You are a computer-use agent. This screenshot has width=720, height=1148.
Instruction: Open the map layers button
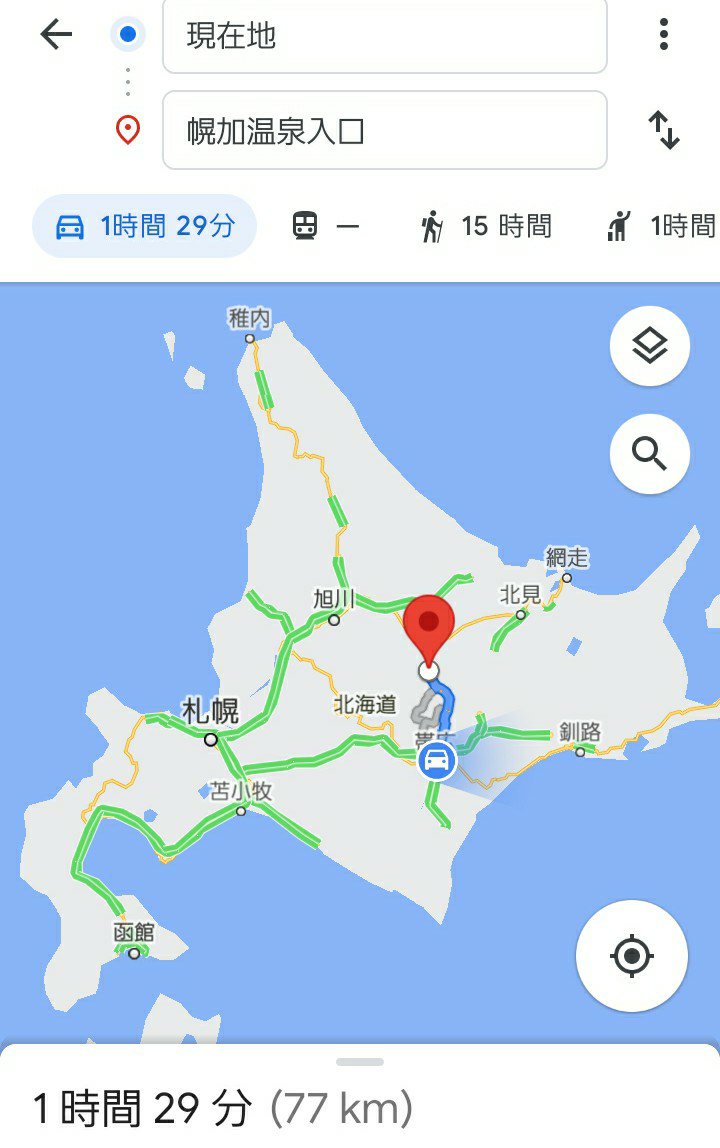click(650, 346)
